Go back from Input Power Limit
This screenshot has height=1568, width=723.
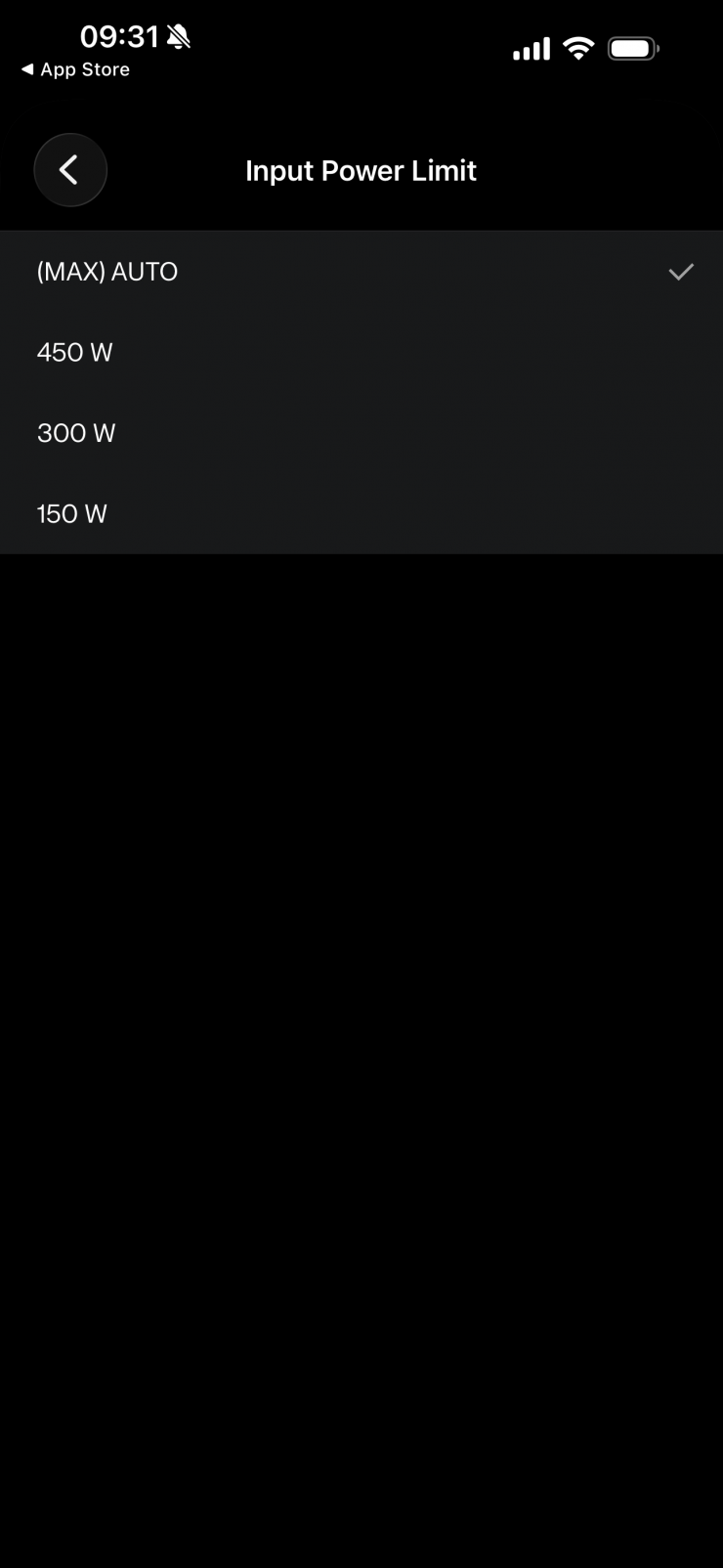pos(69,170)
